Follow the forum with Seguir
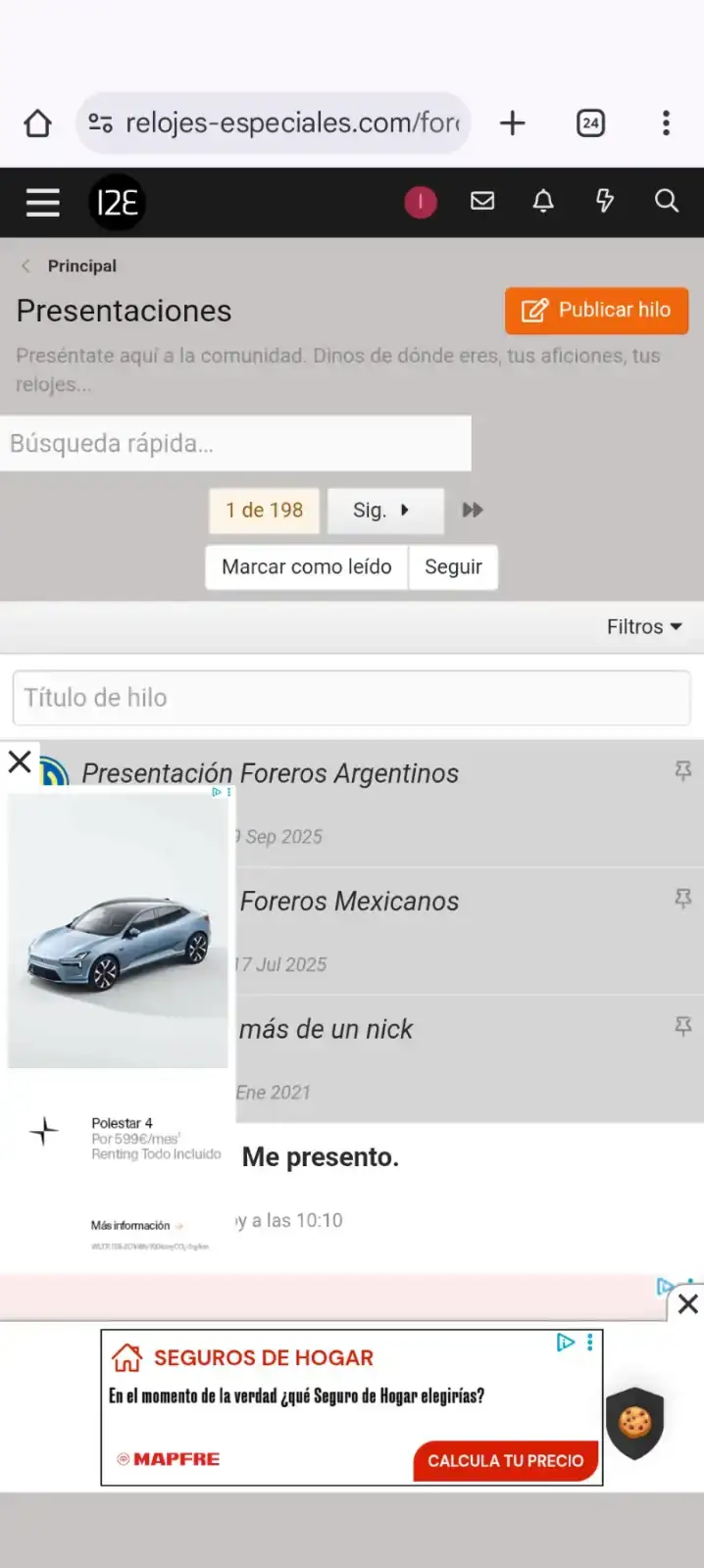This screenshot has width=704, height=1568. click(453, 567)
